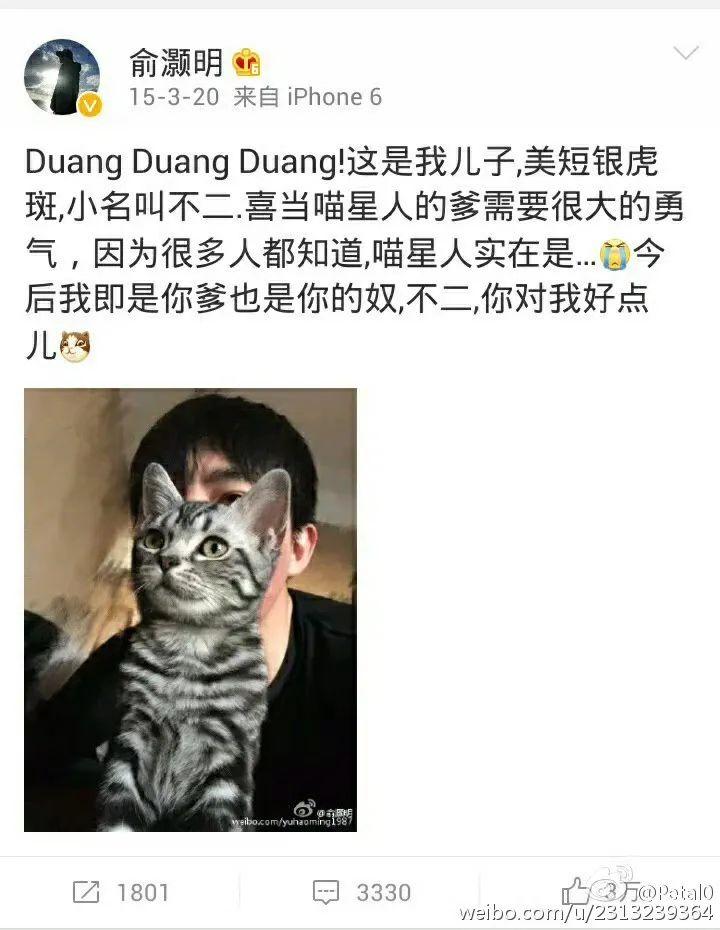
Task: Open the post options chevron
Action: (x=686, y=53)
